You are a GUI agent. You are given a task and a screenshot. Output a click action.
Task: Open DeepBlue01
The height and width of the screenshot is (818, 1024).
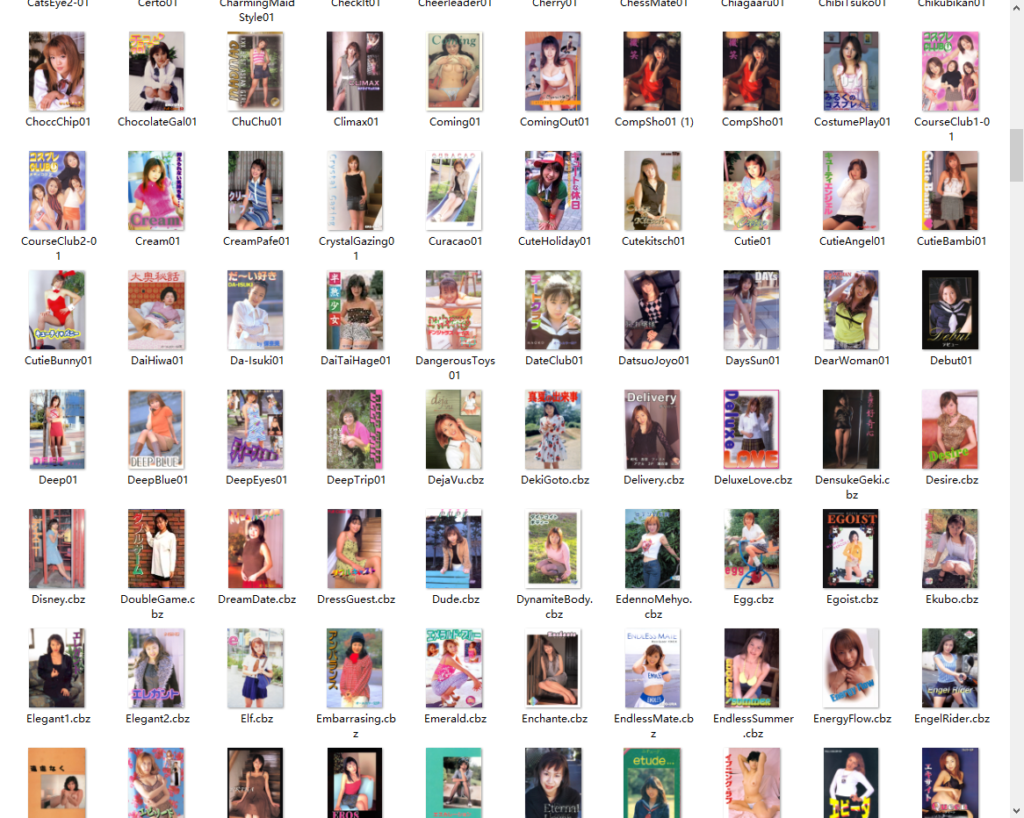coord(157,429)
